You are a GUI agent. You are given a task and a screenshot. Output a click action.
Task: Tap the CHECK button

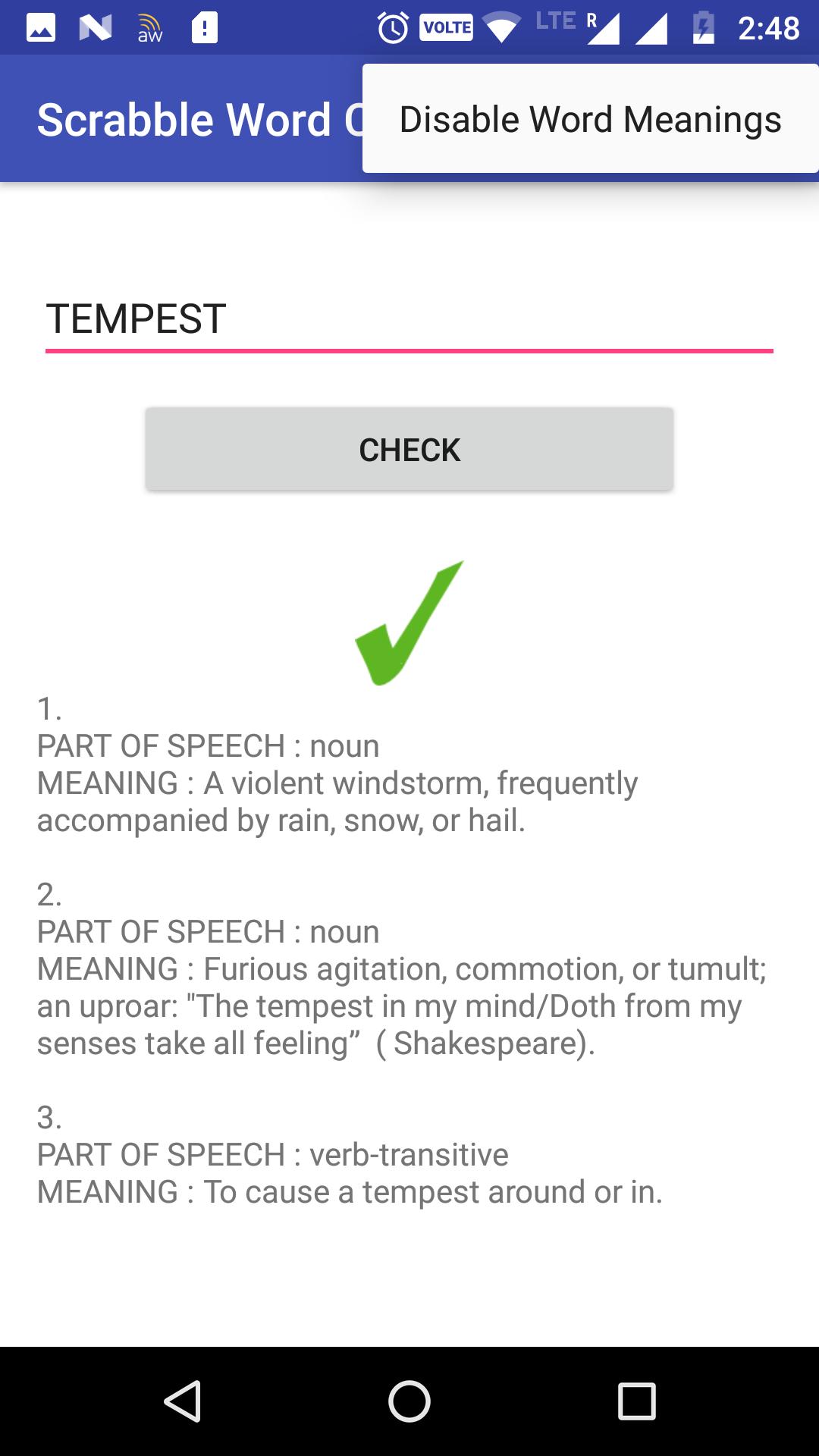[x=409, y=449]
